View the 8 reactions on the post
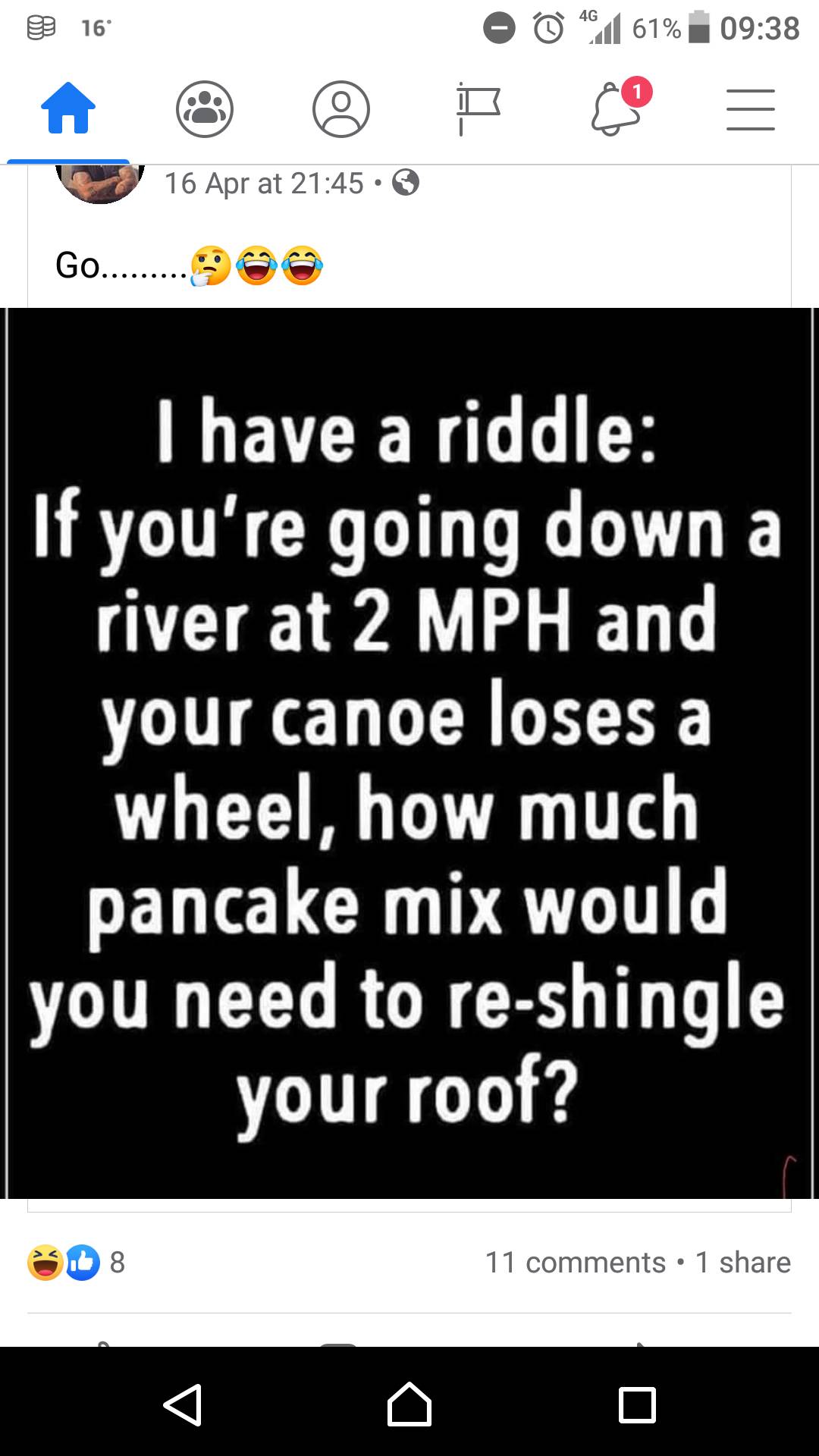819x1456 pixels. 76,1263
